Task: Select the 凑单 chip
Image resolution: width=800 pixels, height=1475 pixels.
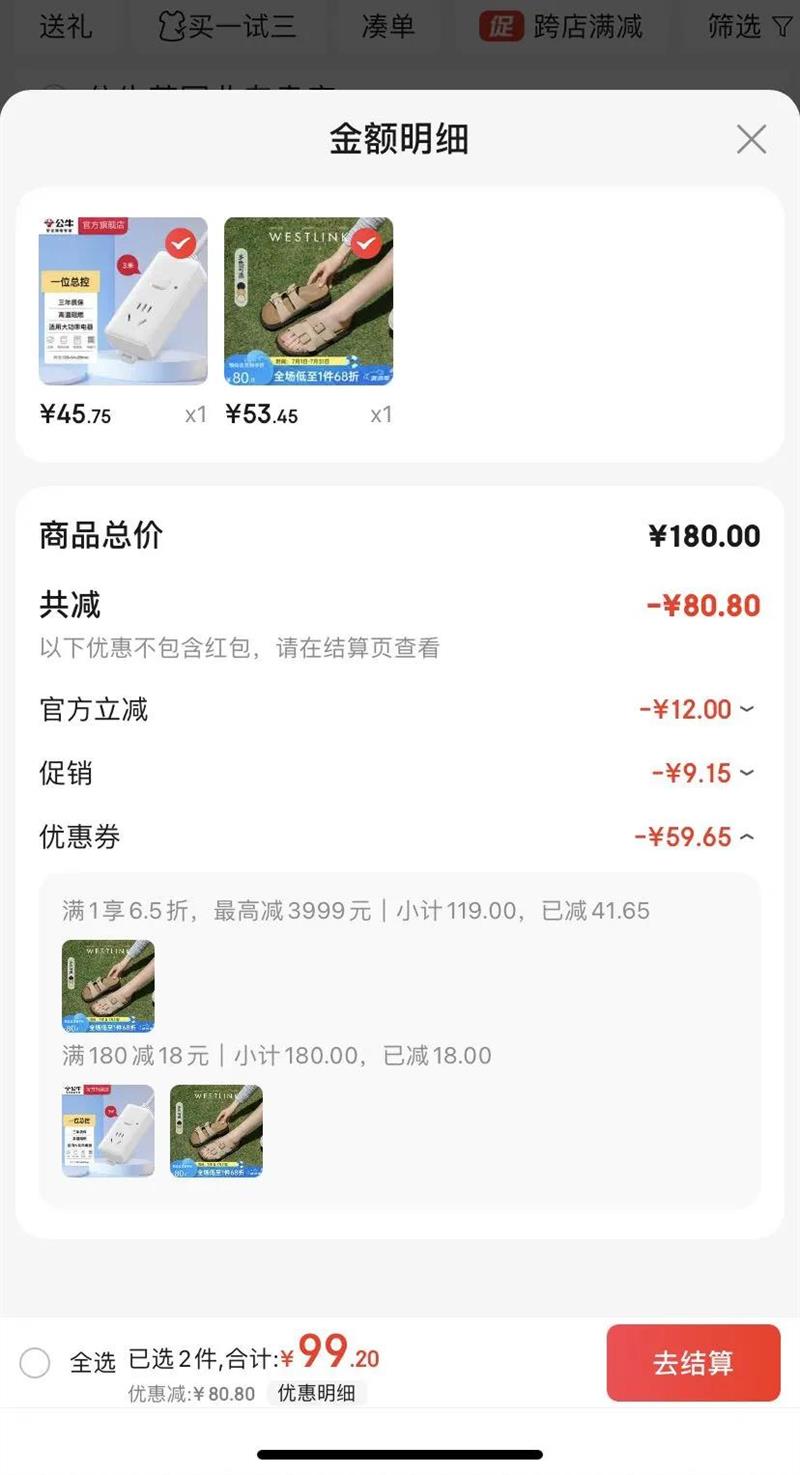Action: (x=388, y=27)
